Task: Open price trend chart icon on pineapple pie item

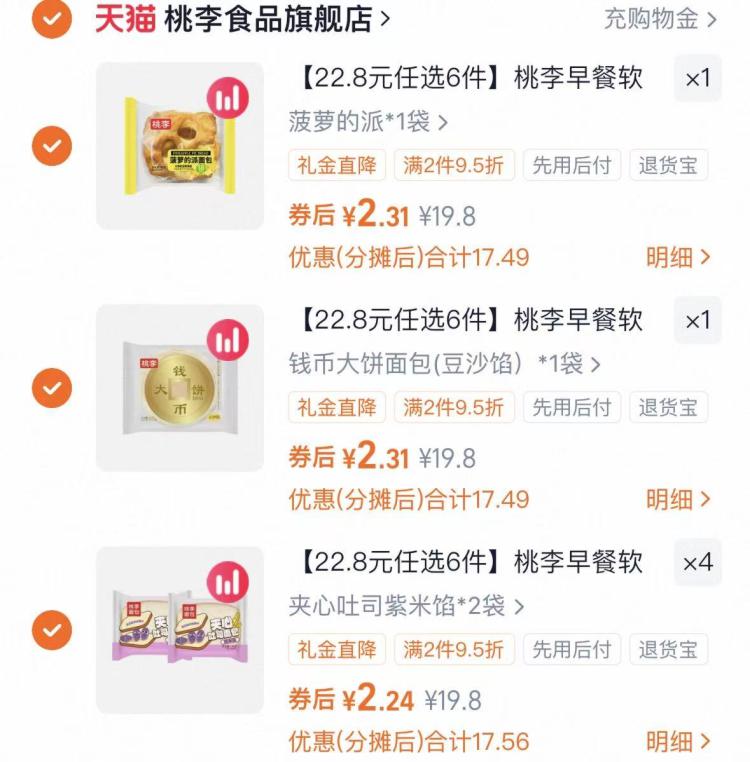Action: pos(227,95)
